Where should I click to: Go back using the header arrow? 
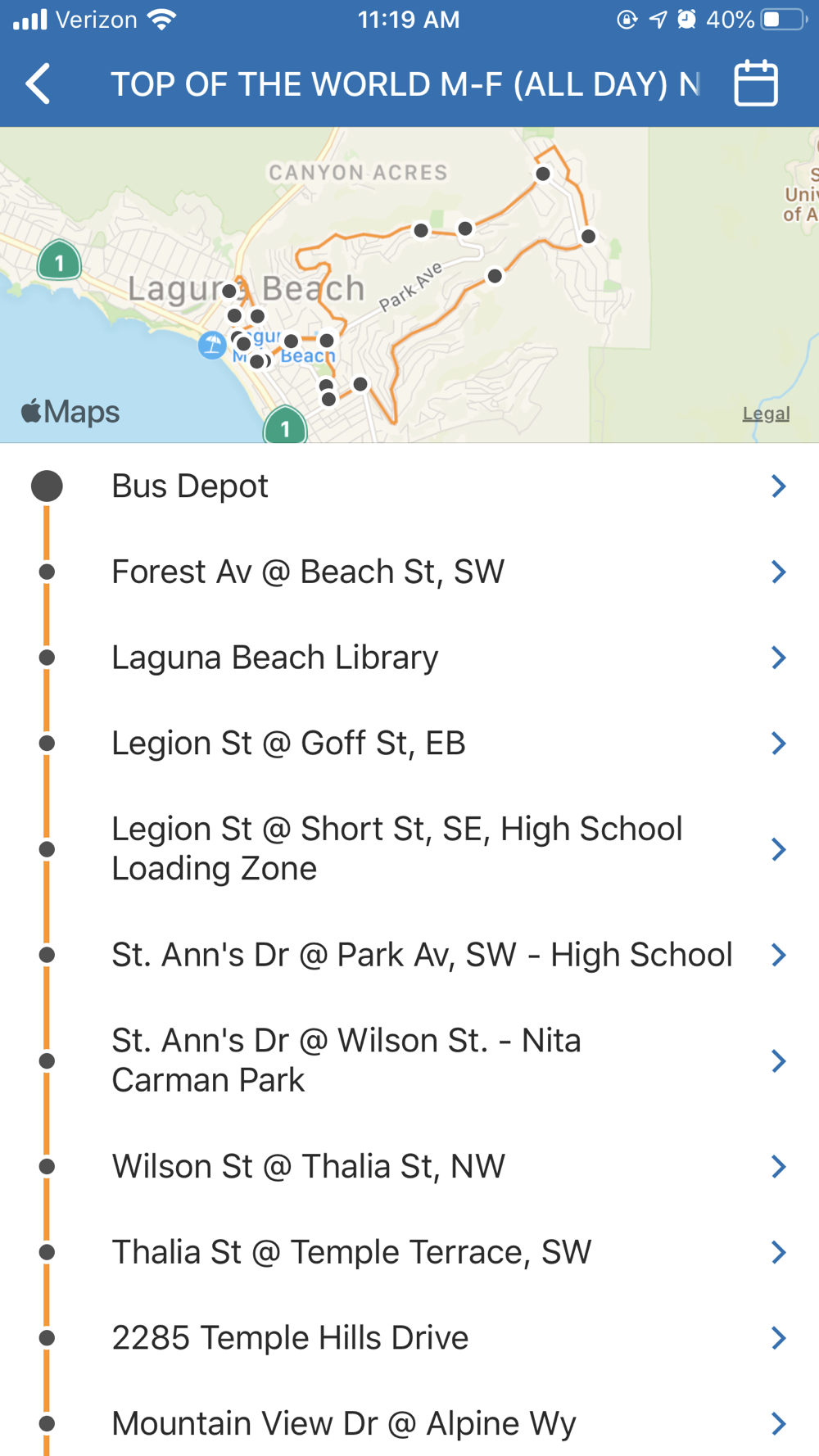click(38, 84)
